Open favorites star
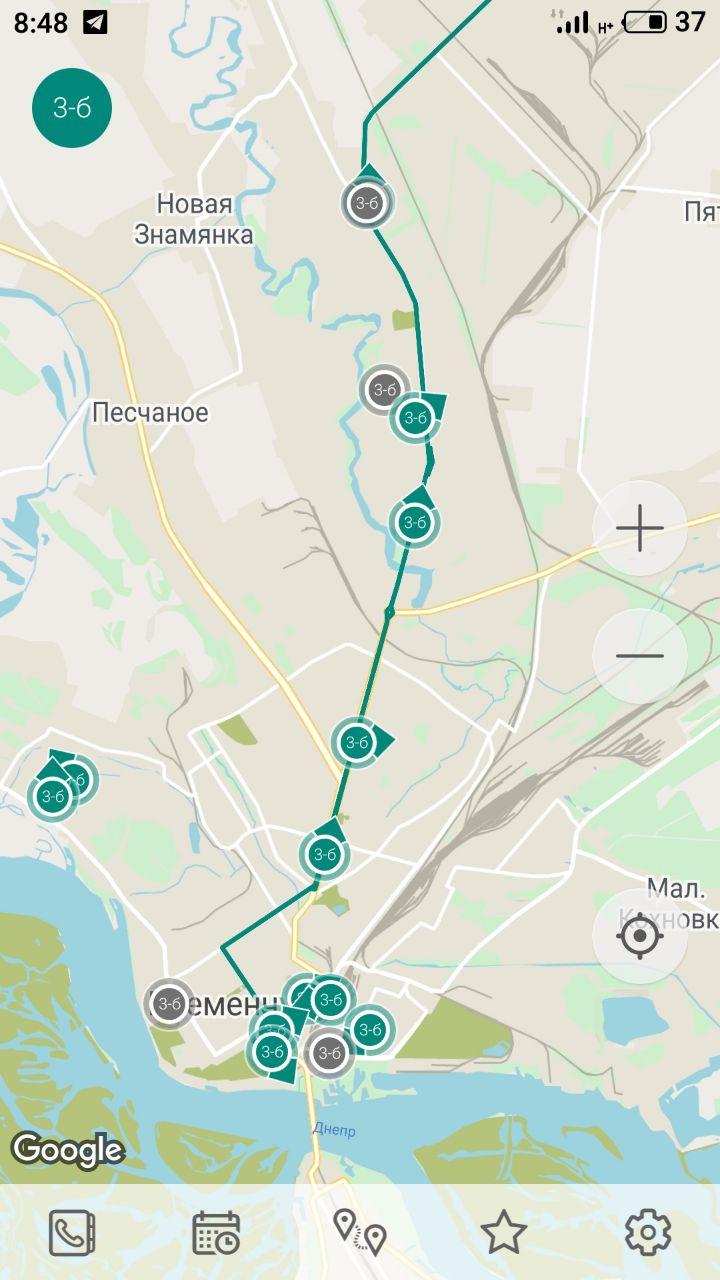 tap(504, 1232)
